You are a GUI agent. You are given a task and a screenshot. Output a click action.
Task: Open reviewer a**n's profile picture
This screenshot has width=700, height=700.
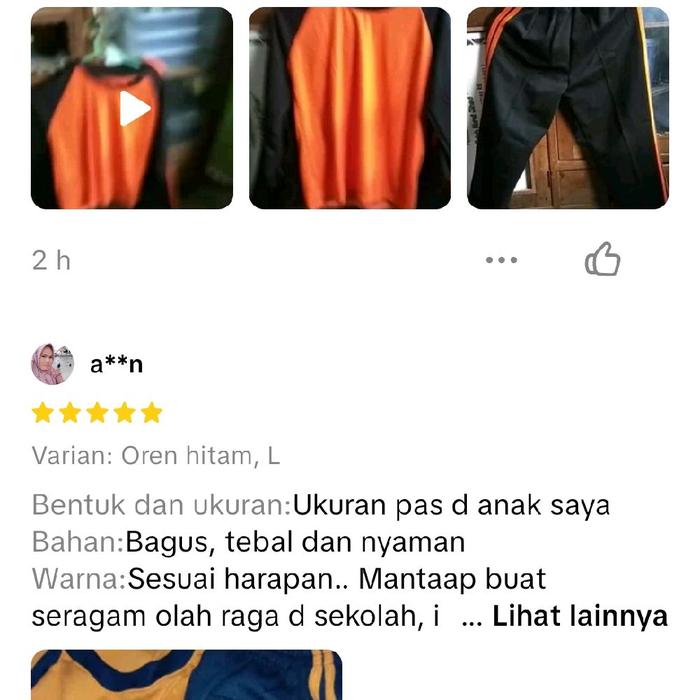(52, 365)
